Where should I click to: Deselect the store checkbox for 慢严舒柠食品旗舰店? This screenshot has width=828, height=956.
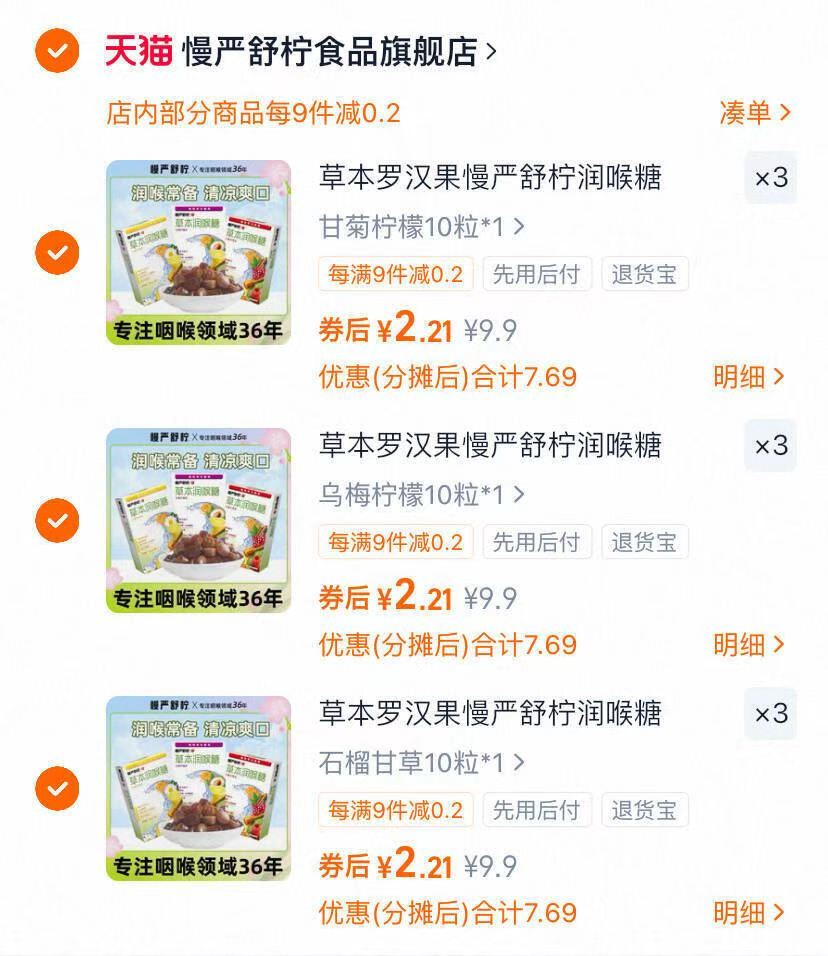(58, 45)
